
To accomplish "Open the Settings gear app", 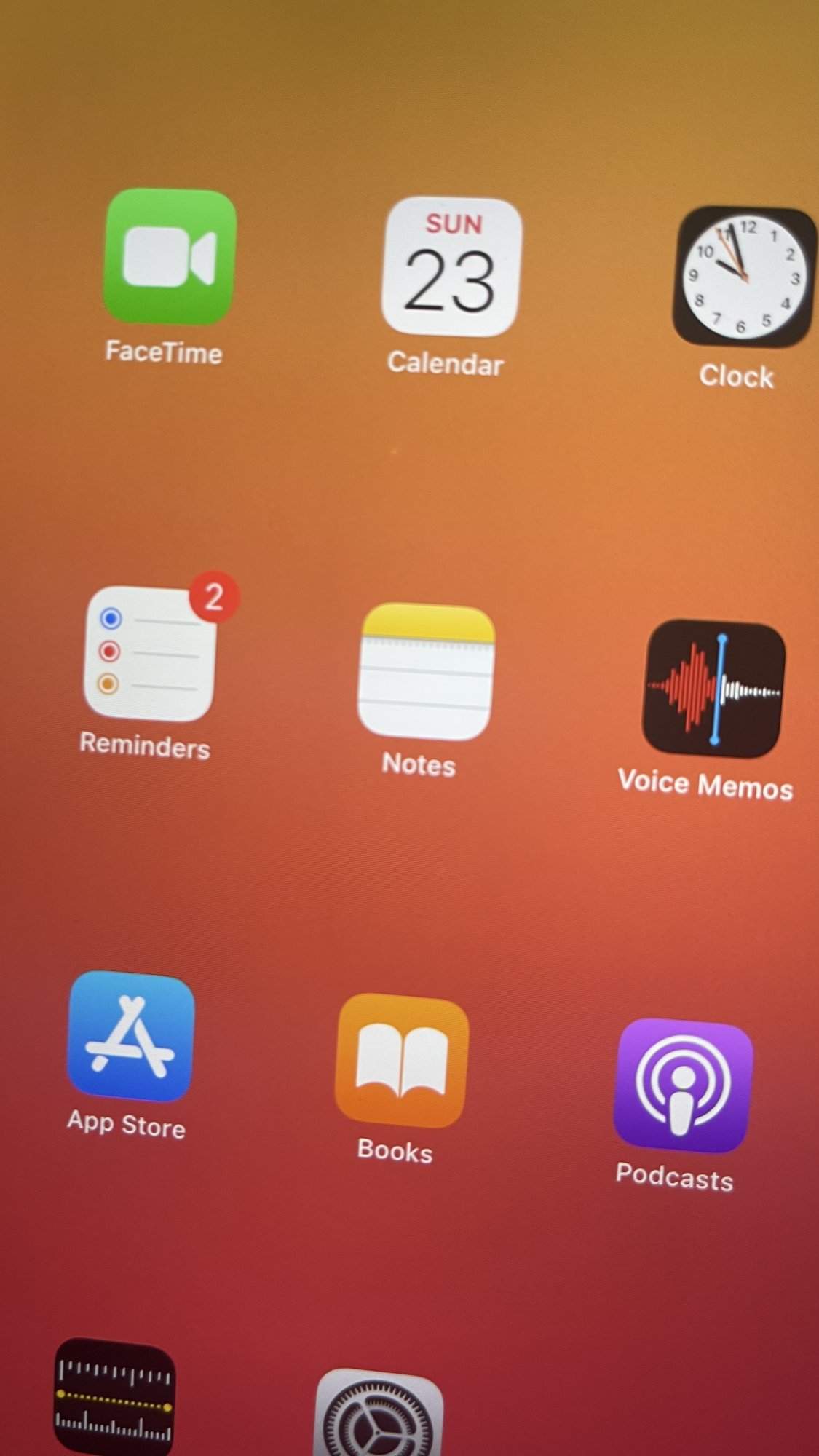I will (x=379, y=1413).
